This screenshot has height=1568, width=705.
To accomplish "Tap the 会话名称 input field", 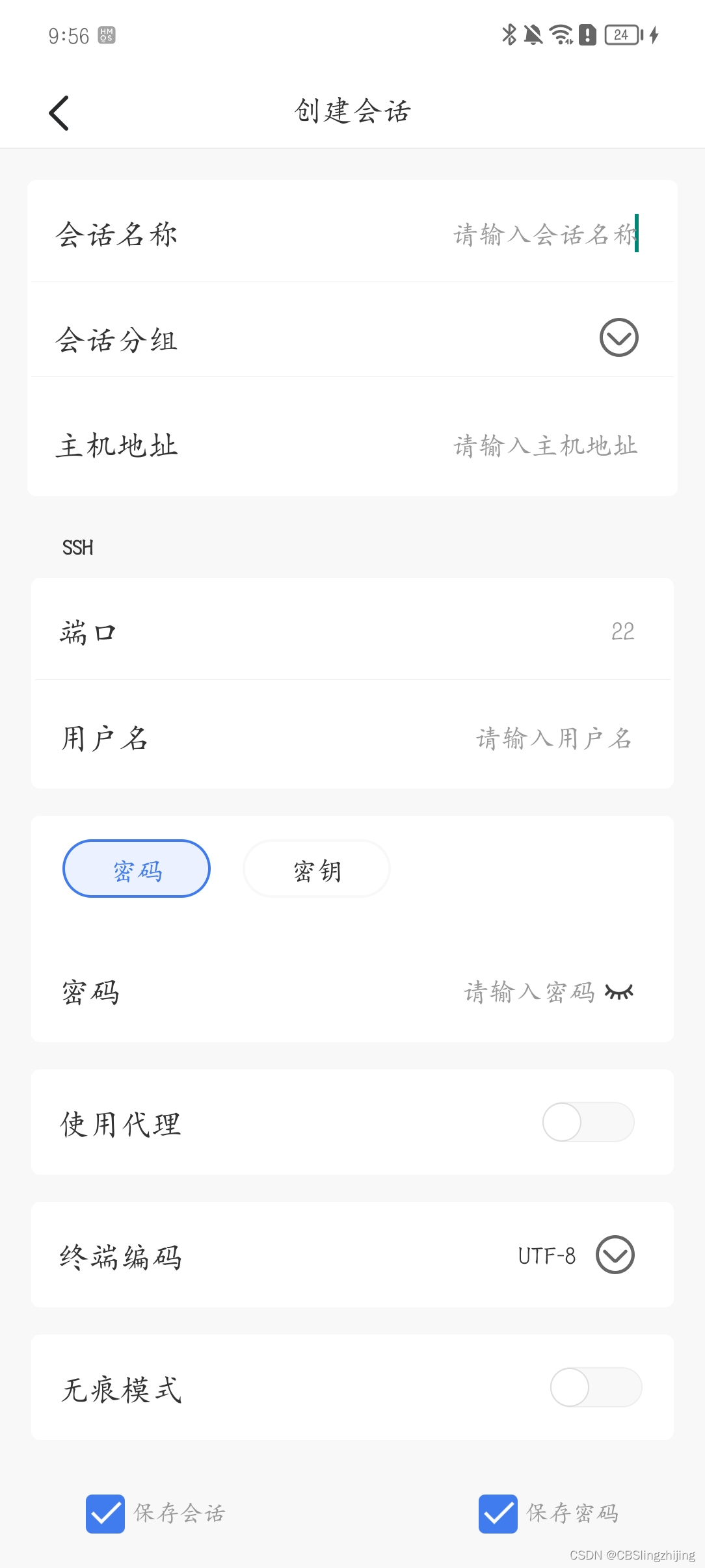I will point(544,234).
